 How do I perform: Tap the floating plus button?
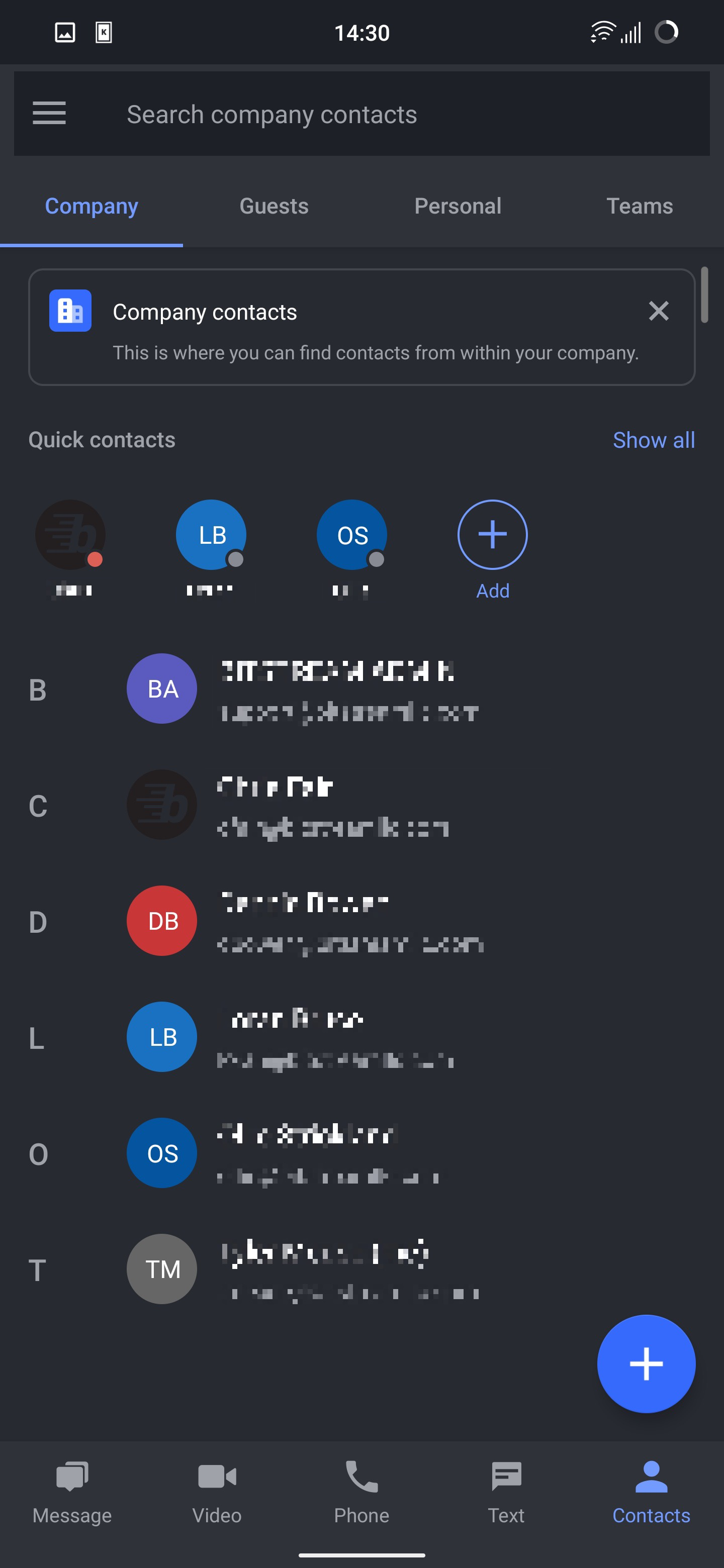click(646, 1363)
